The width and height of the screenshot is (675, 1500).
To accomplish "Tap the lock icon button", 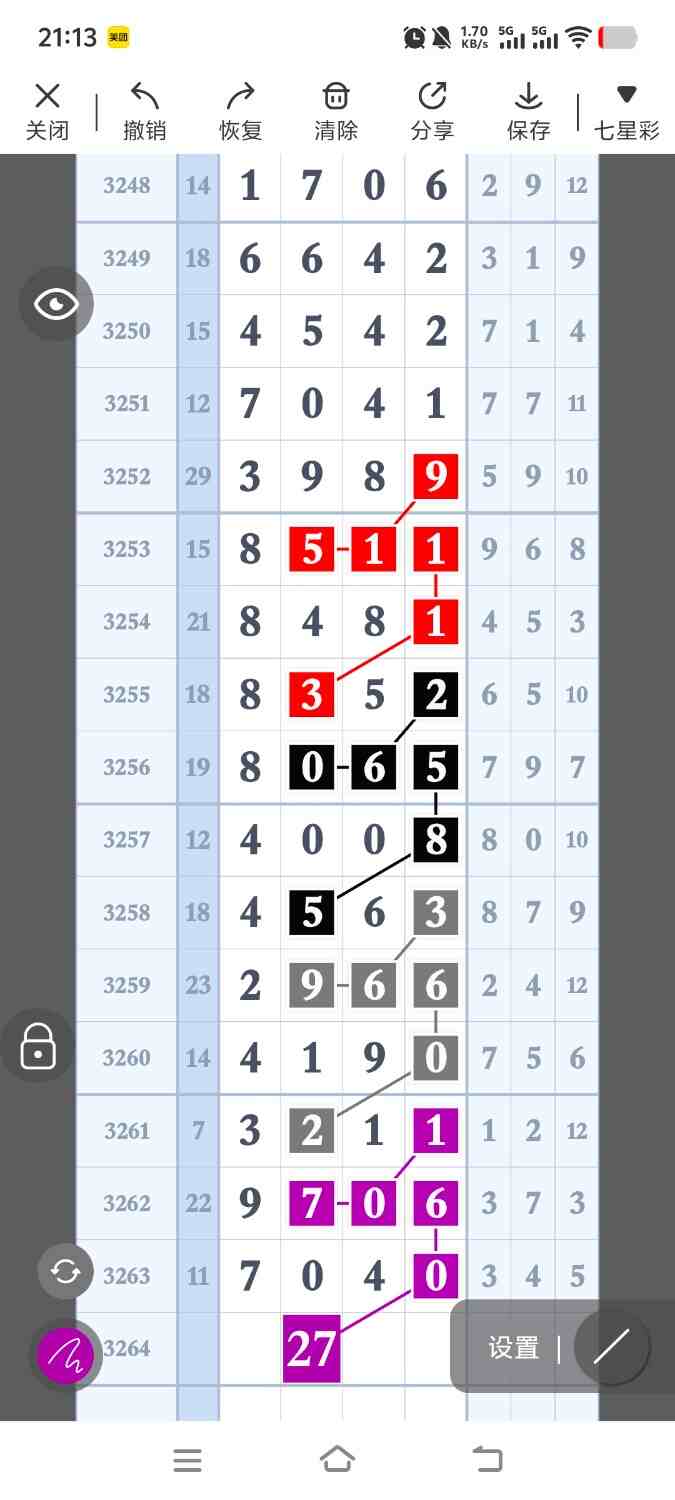I will pyautogui.click(x=38, y=1046).
